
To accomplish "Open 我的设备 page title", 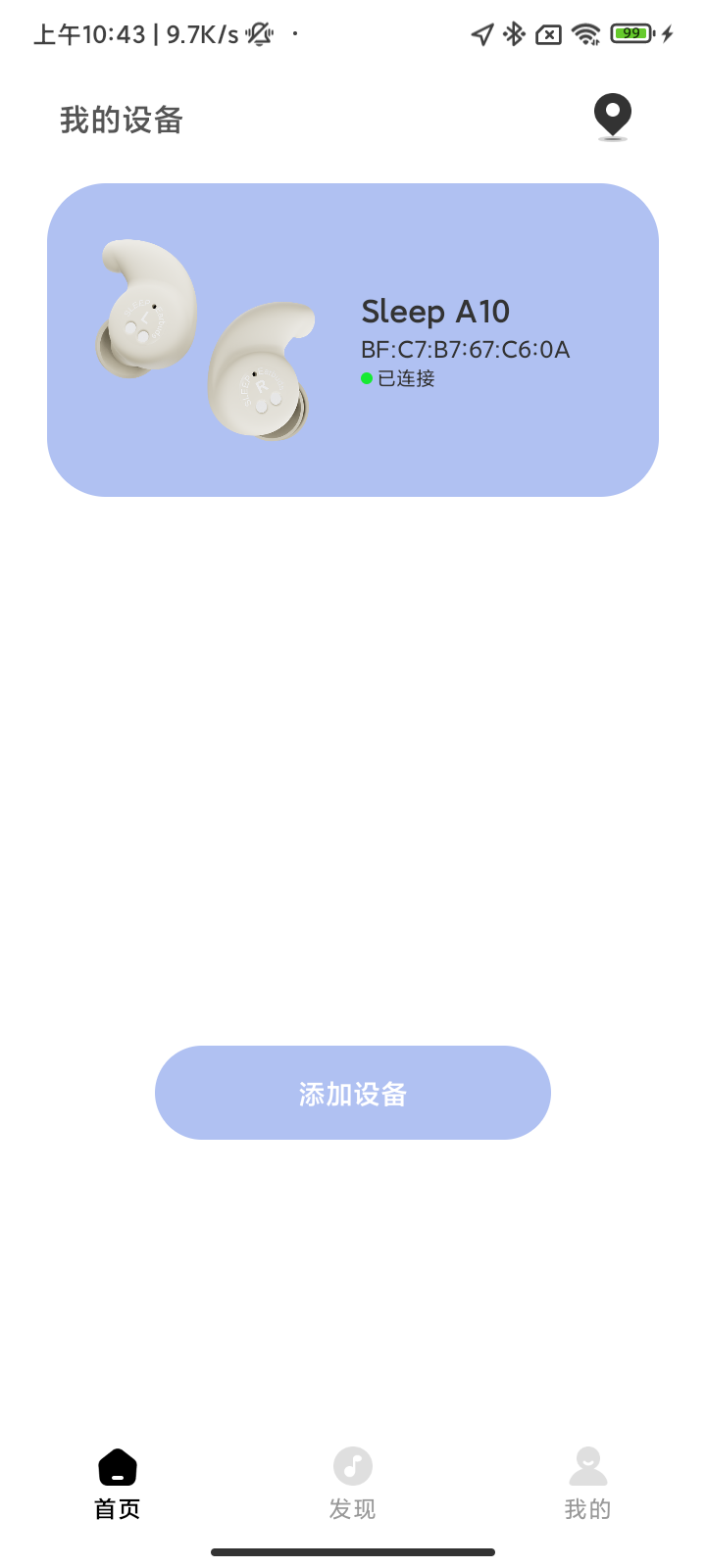I will (x=120, y=120).
